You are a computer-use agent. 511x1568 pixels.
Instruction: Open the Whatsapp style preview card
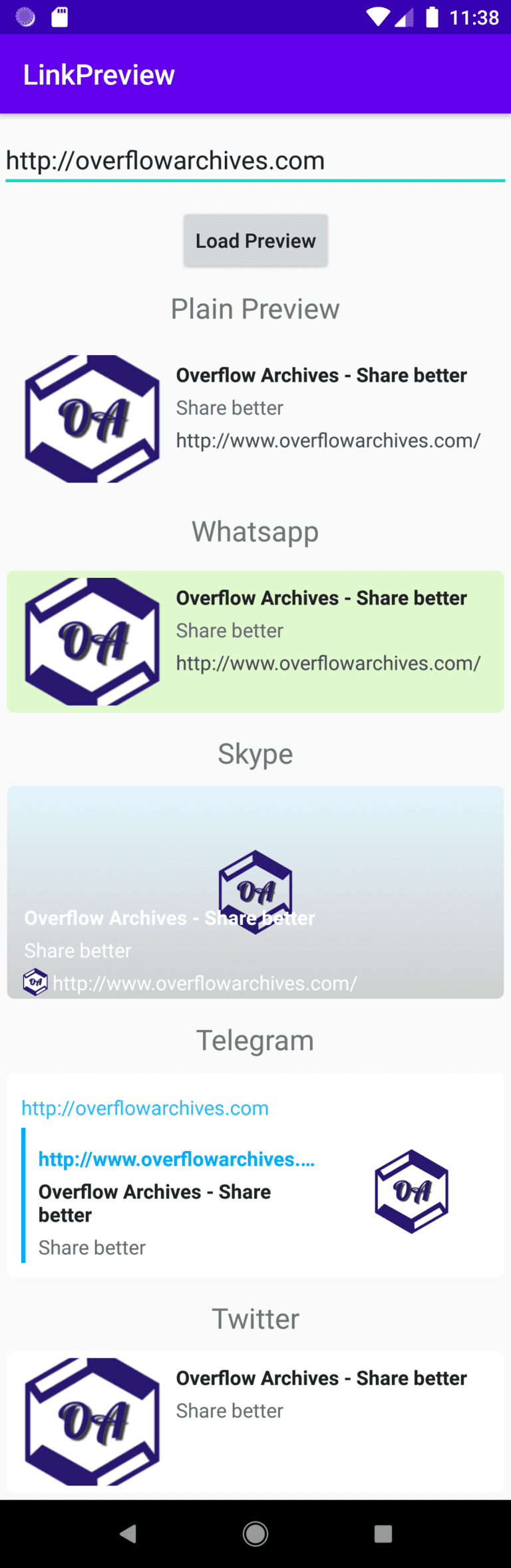255,641
